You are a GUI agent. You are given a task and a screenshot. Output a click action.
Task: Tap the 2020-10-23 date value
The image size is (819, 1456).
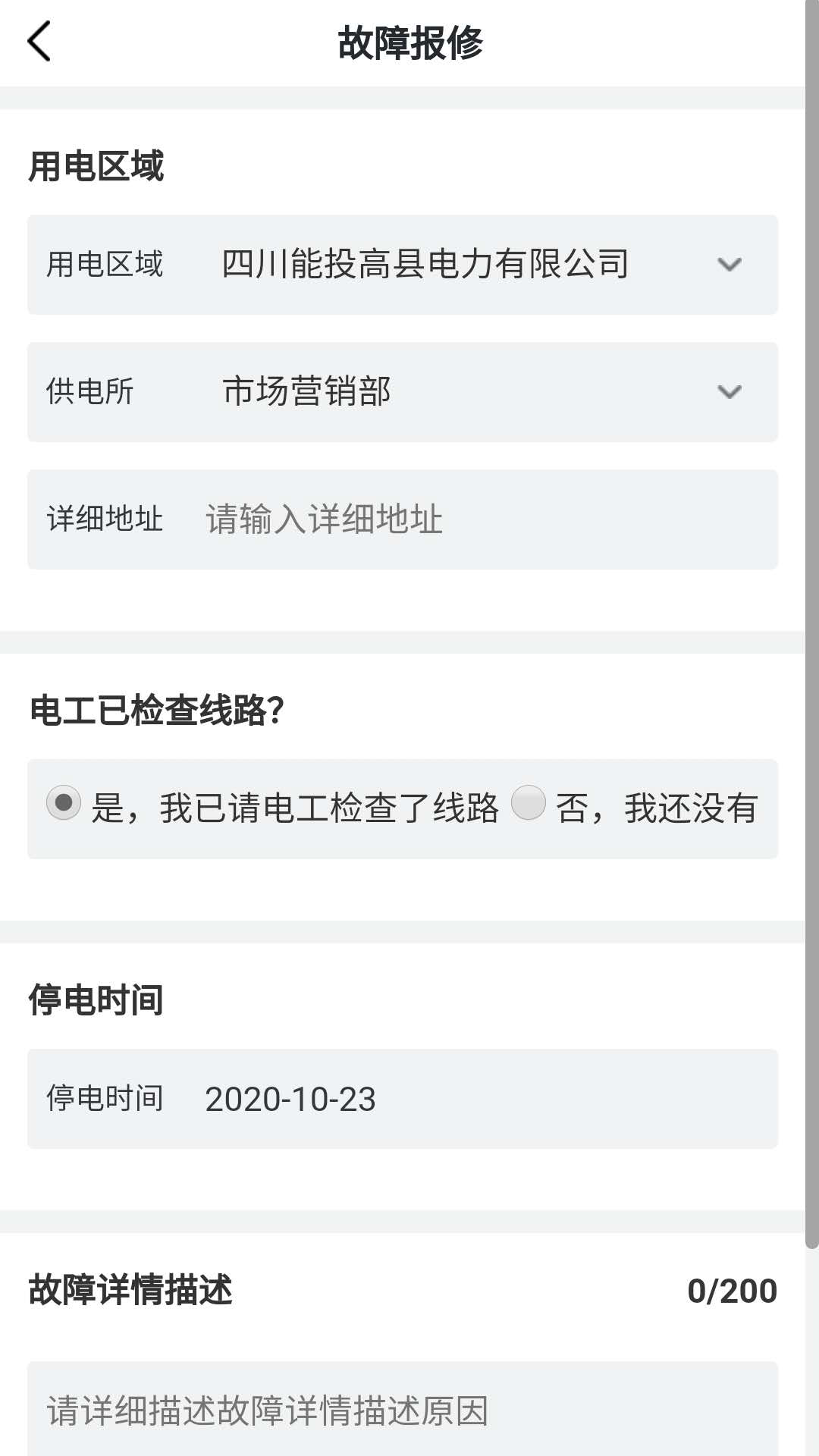pos(291,1097)
